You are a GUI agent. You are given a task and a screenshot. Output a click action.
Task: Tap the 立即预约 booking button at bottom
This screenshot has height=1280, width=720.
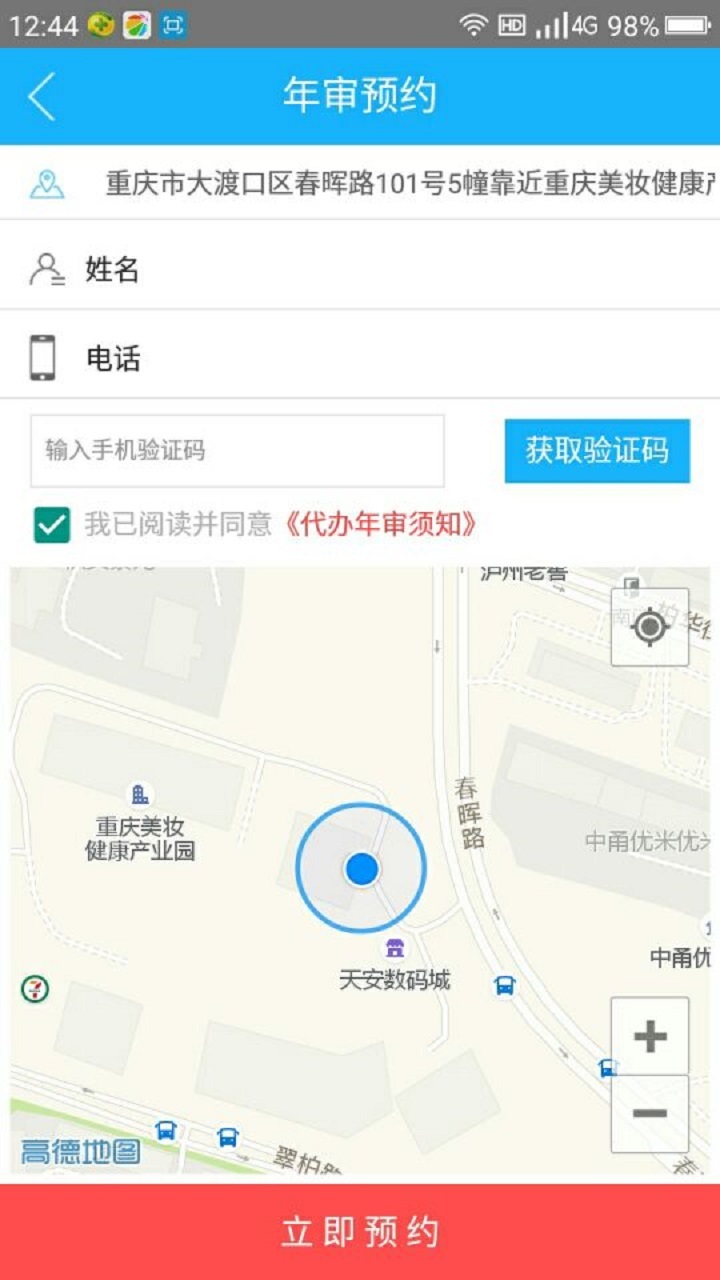pyautogui.click(x=360, y=1234)
